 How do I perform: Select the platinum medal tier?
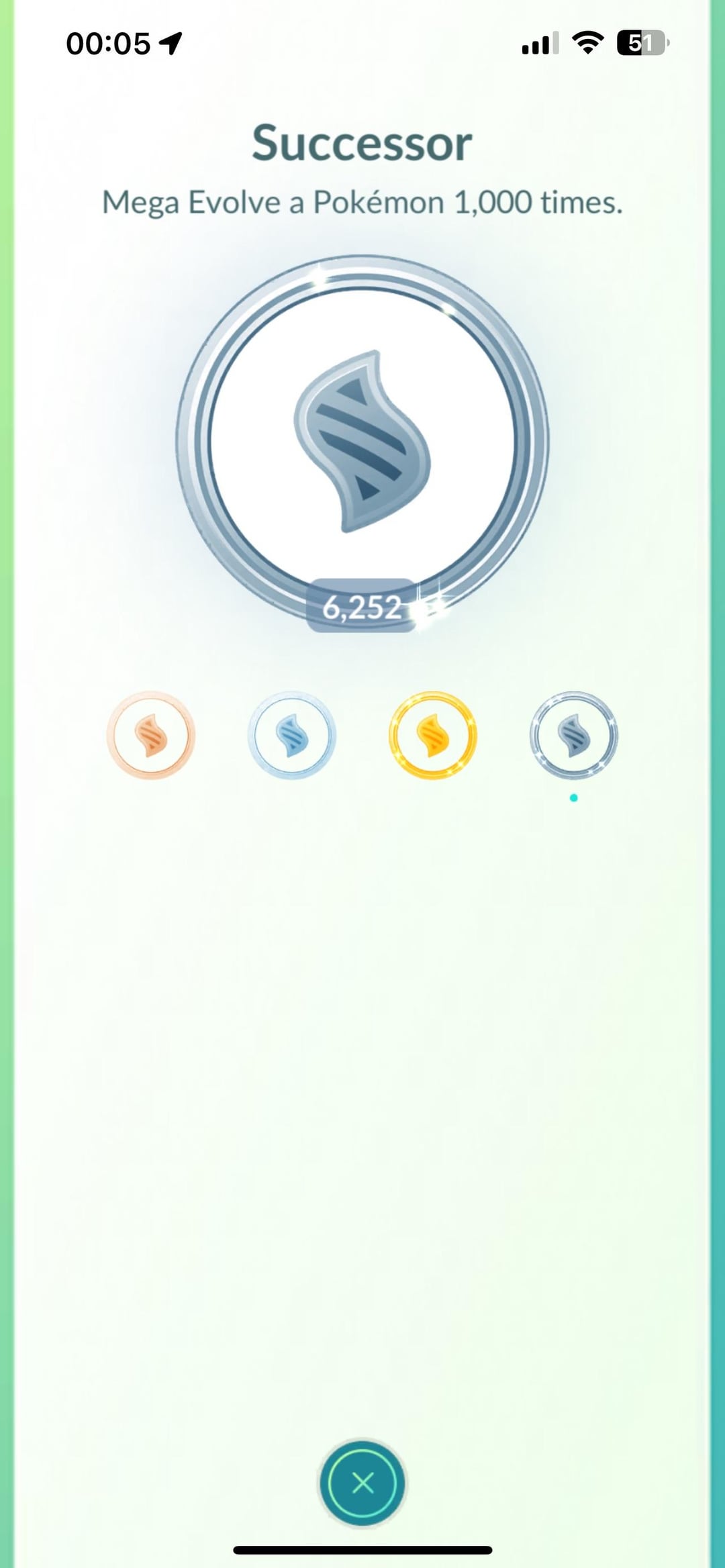pyautogui.click(x=573, y=735)
